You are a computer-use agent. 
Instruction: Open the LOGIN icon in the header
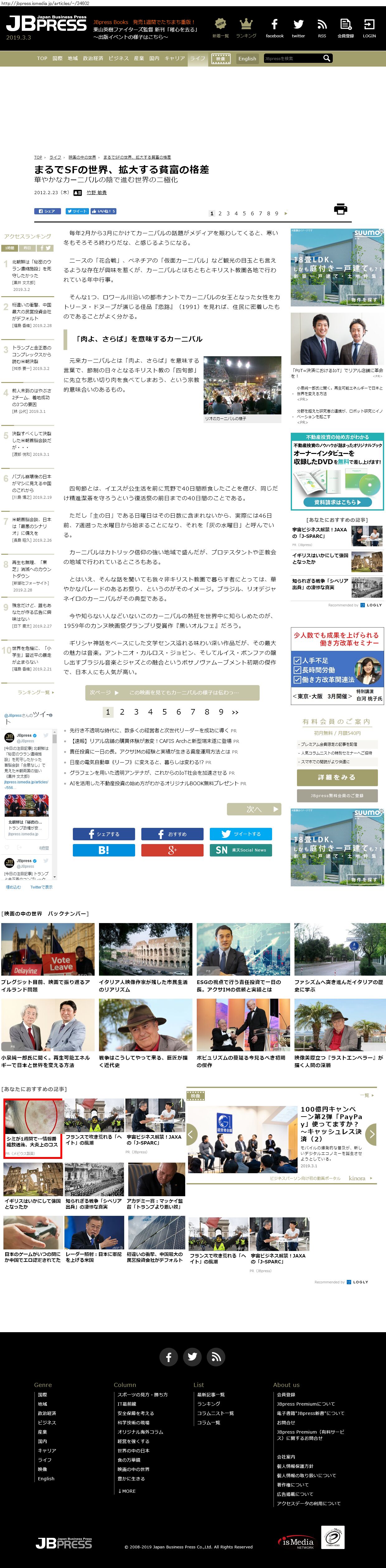click(x=369, y=27)
